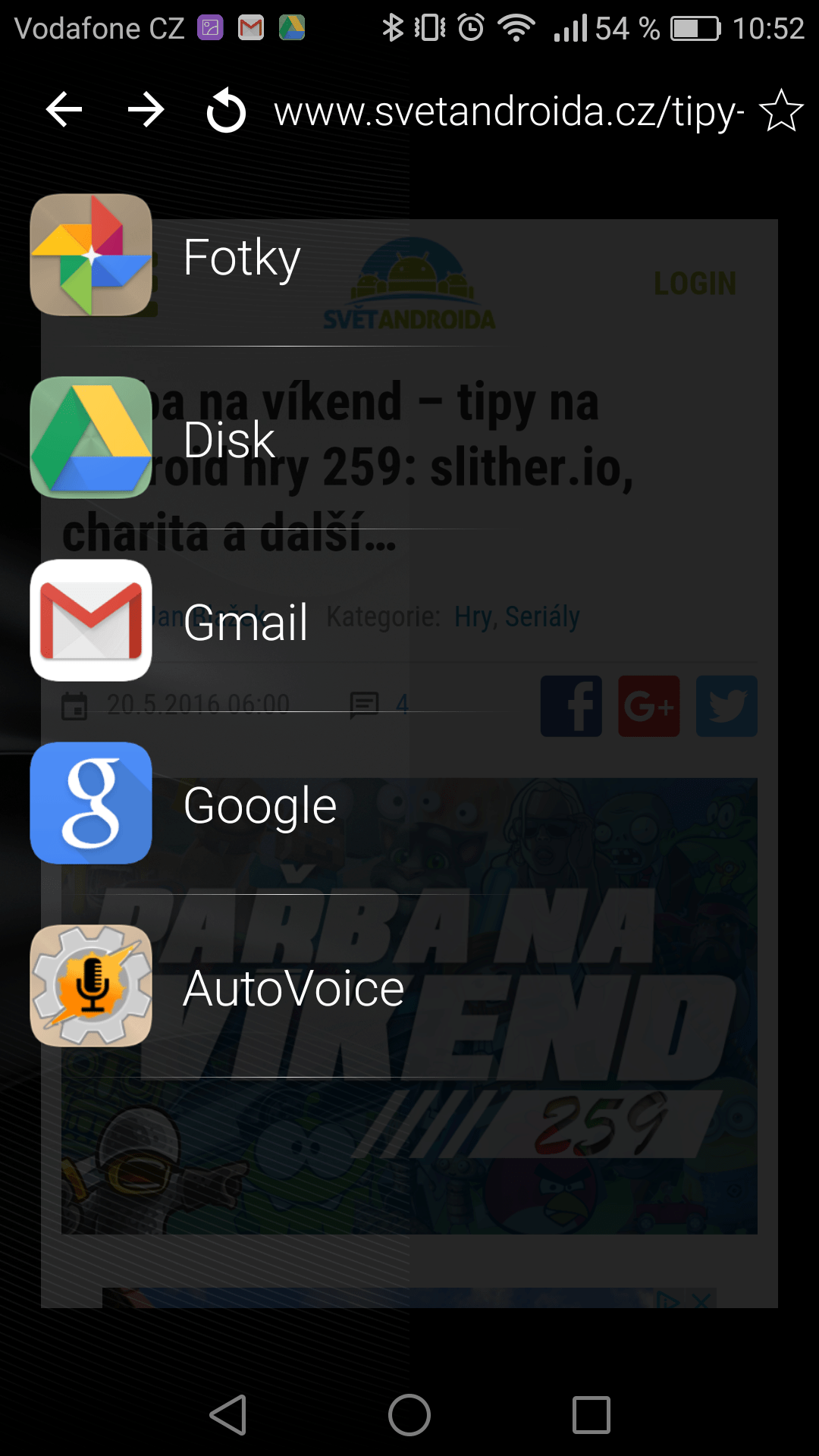Viewport: 819px width, 1456px height.
Task: Bookmark the page with the star
Action: click(781, 111)
